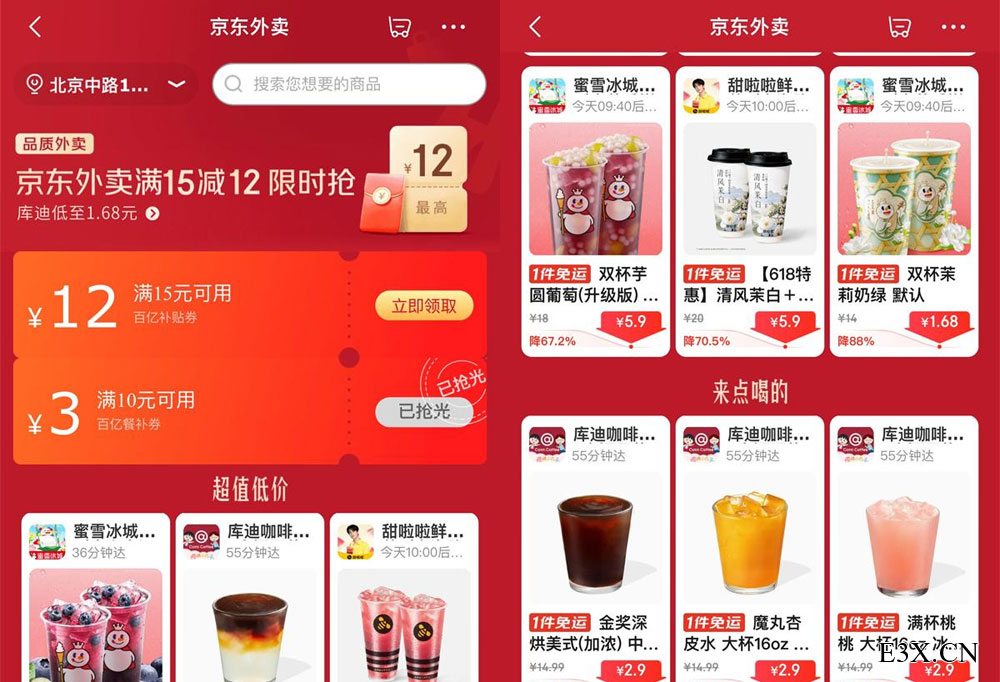1000x682 pixels.
Task: Open the 双杯茉莉奶绿 默认 product card
Action: point(903,210)
